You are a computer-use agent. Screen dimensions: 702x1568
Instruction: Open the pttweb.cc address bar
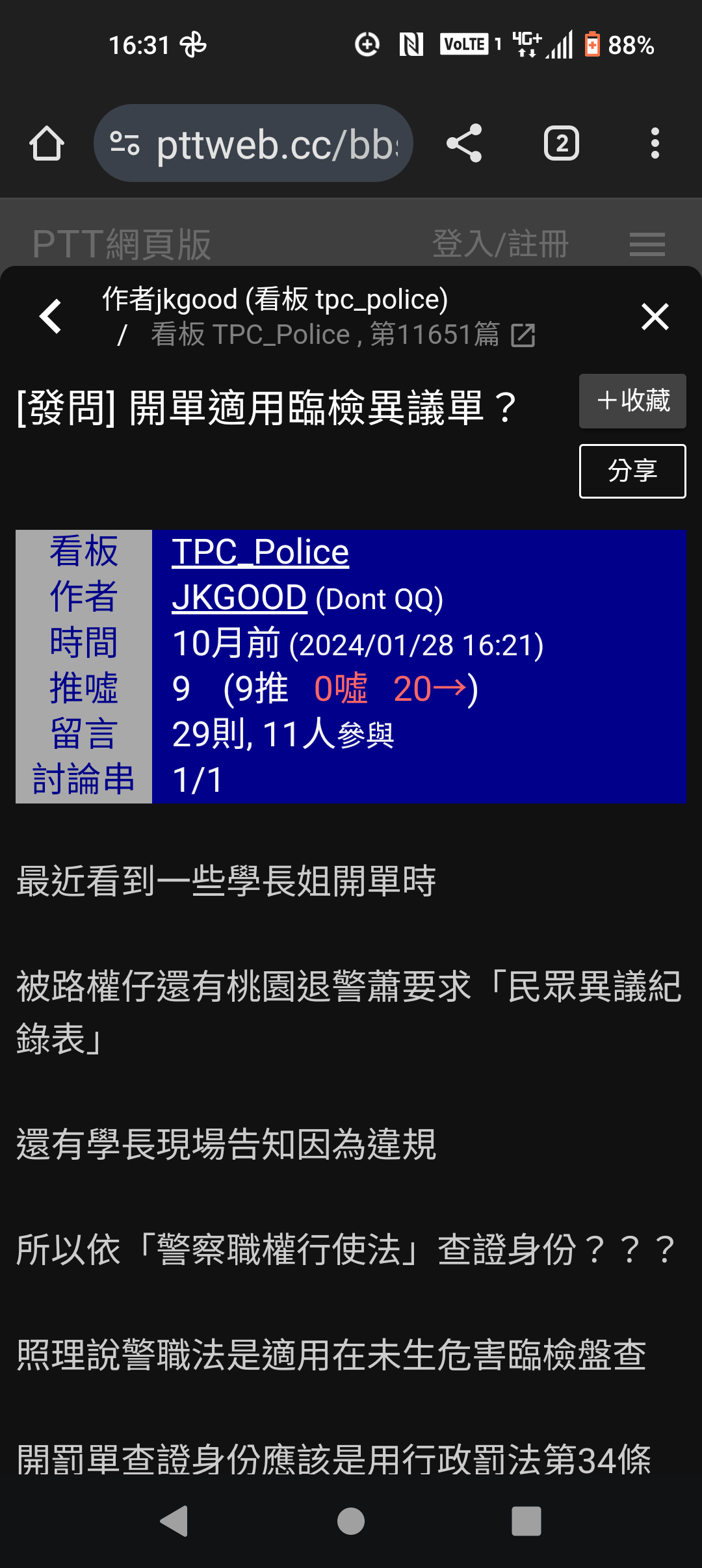coord(253,143)
